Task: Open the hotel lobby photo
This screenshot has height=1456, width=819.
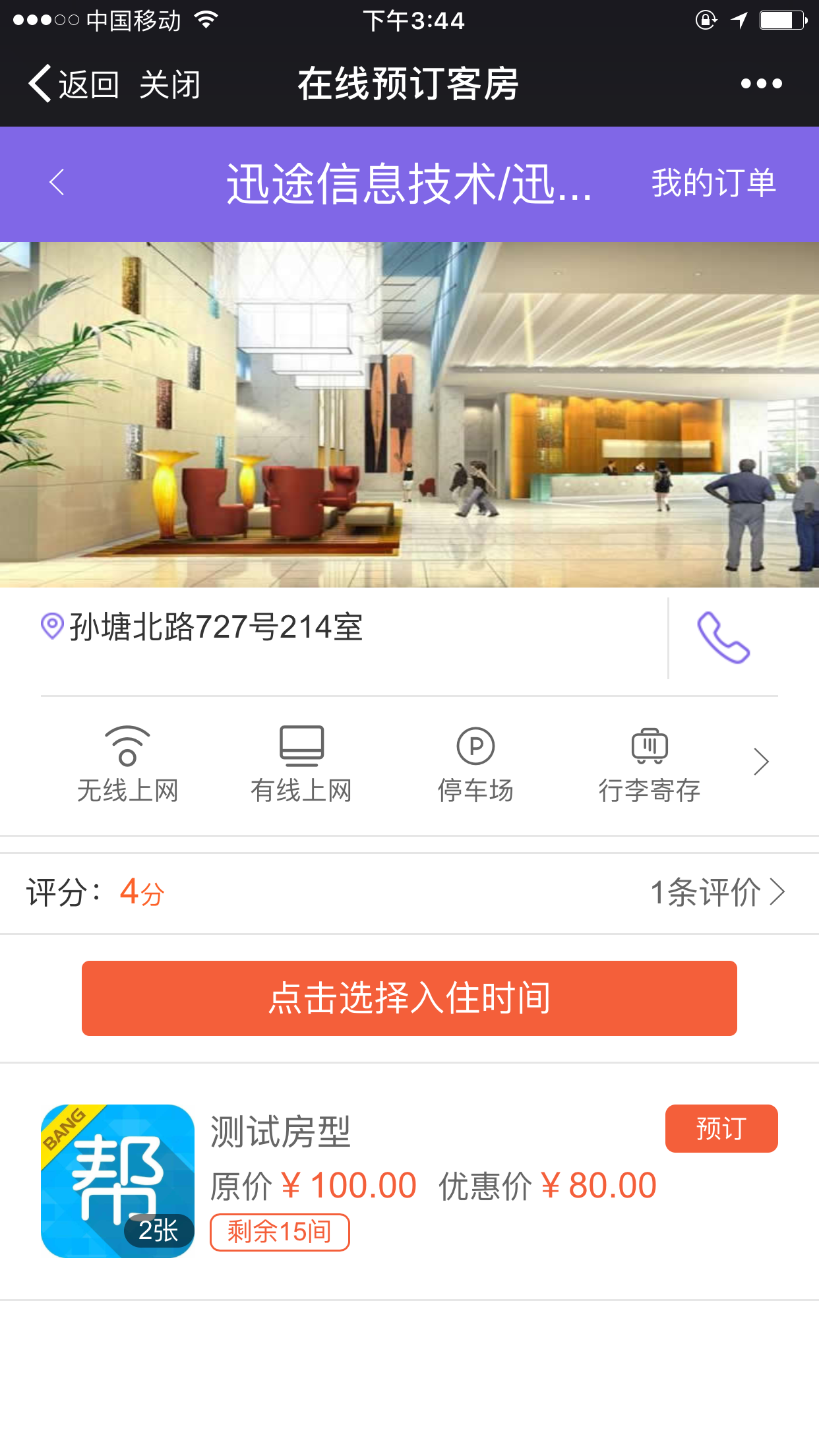Action: (x=409, y=414)
